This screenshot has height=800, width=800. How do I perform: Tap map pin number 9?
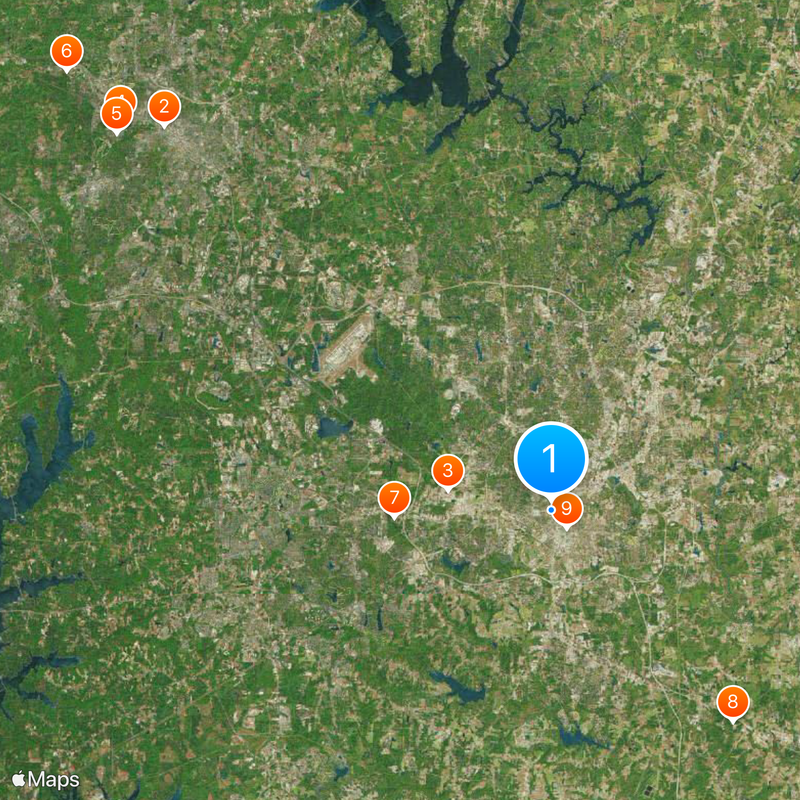(568, 510)
